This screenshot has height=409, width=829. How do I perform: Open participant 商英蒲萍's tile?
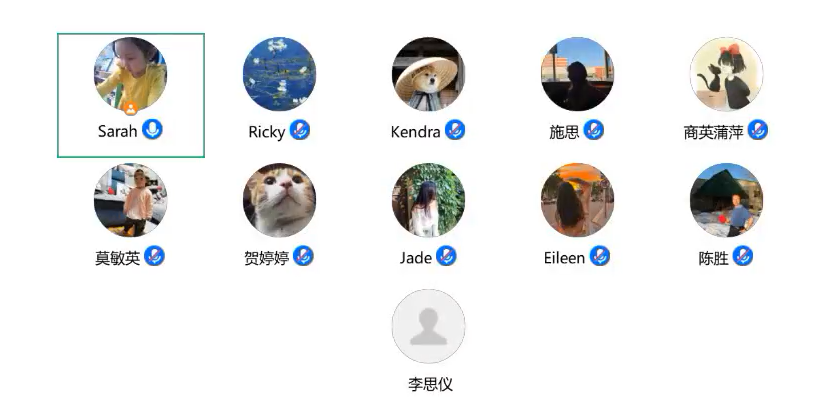(726, 75)
